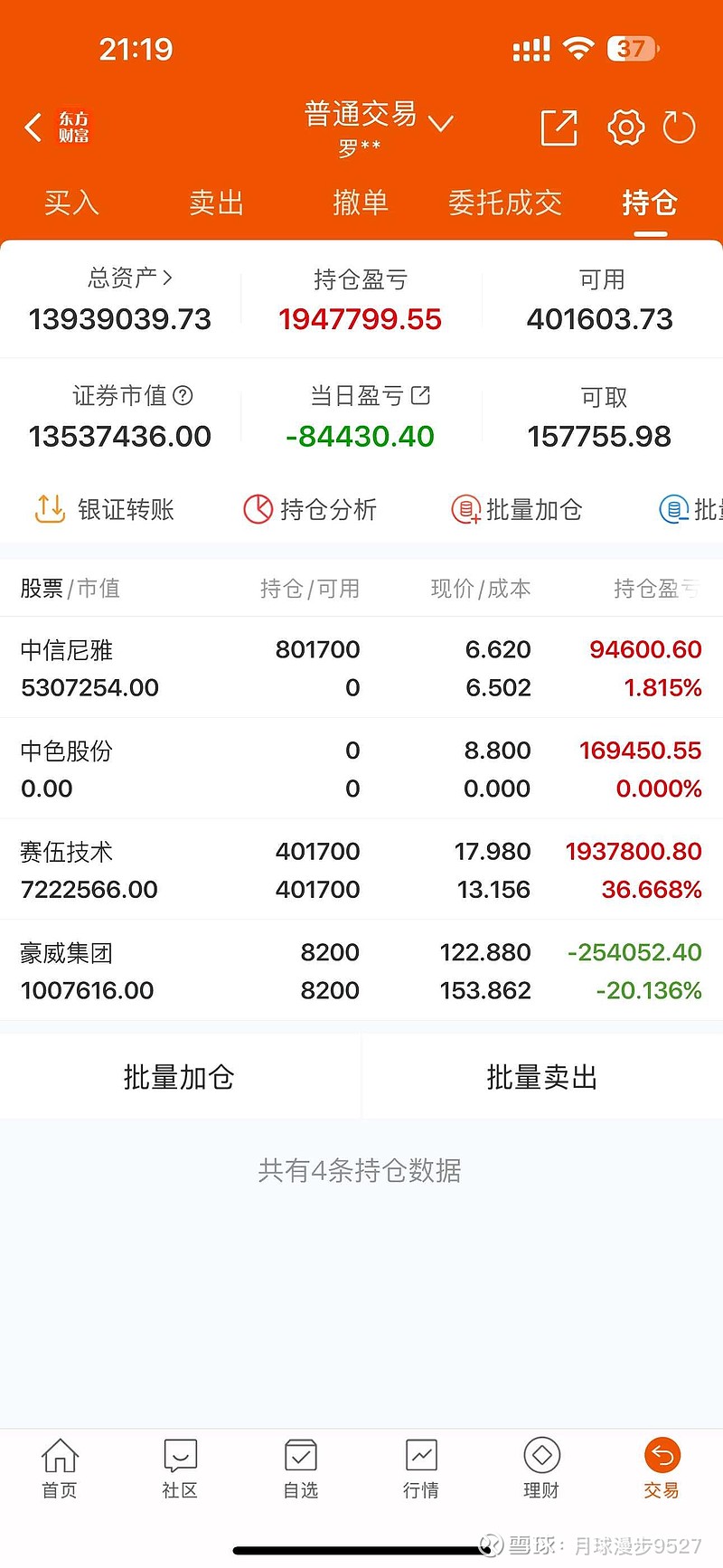The image size is (723, 1568).
Task: Show 证券市值 help info
Action: pyautogui.click(x=183, y=395)
